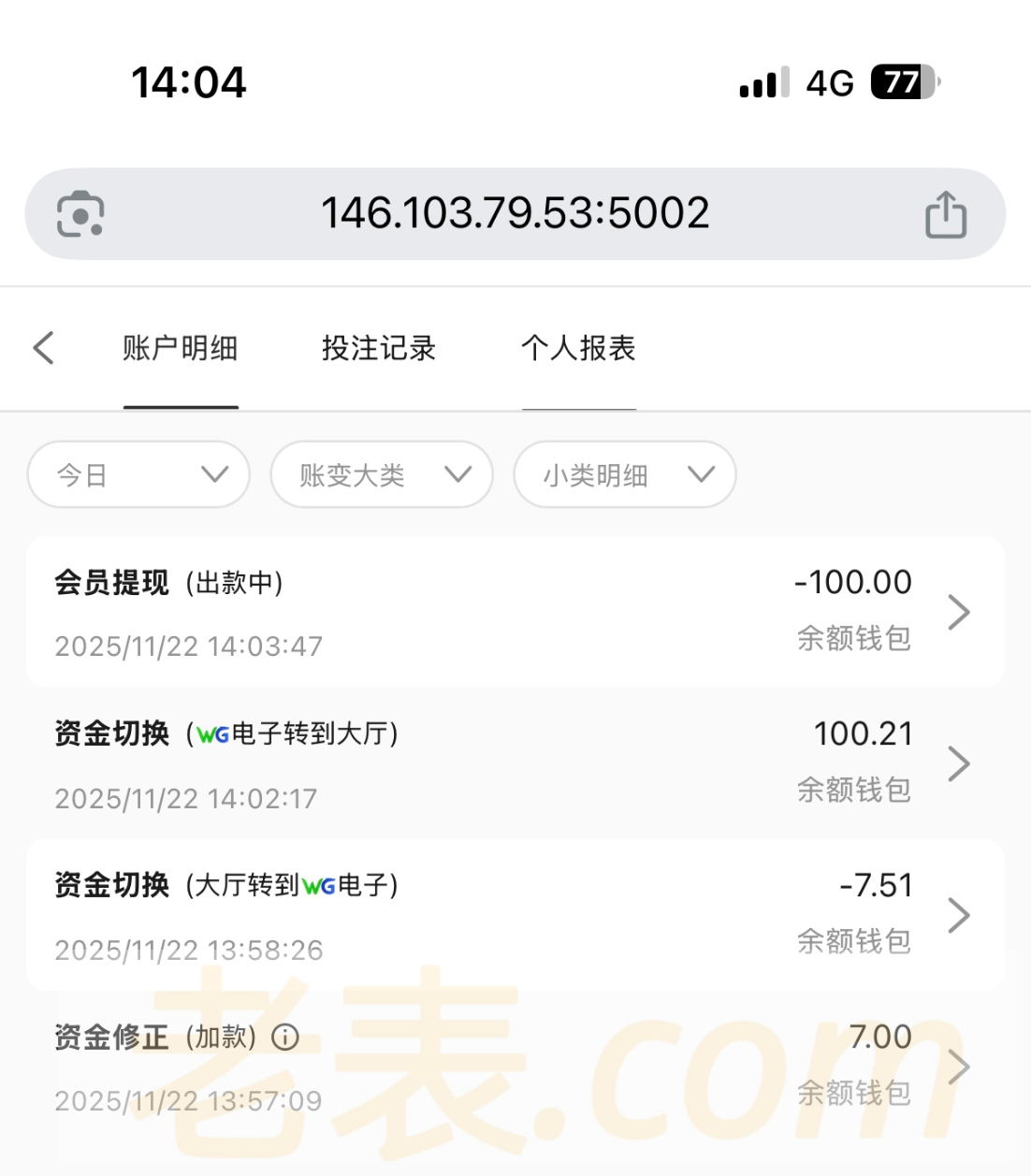Open the WG电子转到大厅 transfer record
The height and width of the screenshot is (1176, 1031).
(515, 763)
